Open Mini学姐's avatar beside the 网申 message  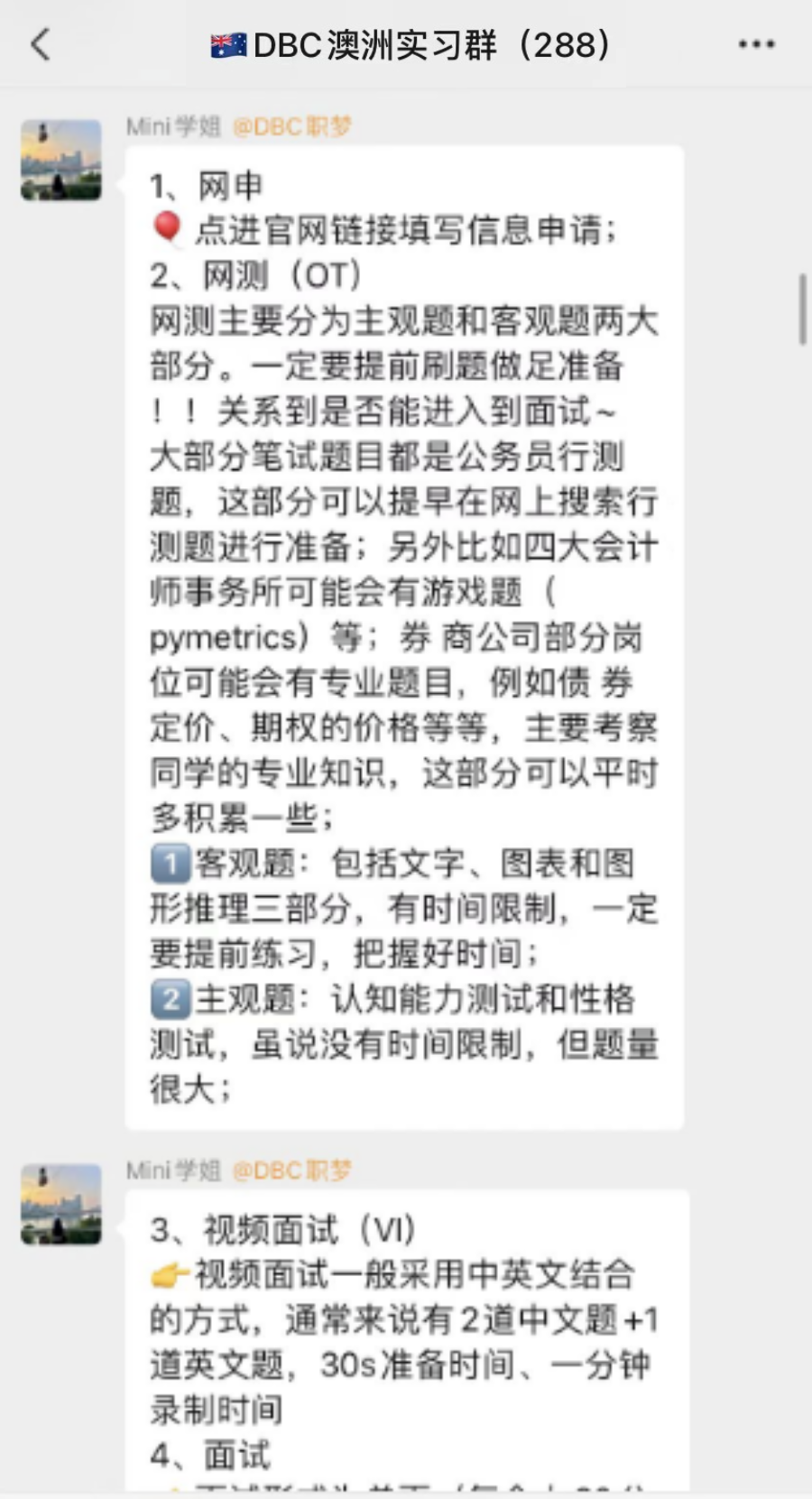click(61, 161)
